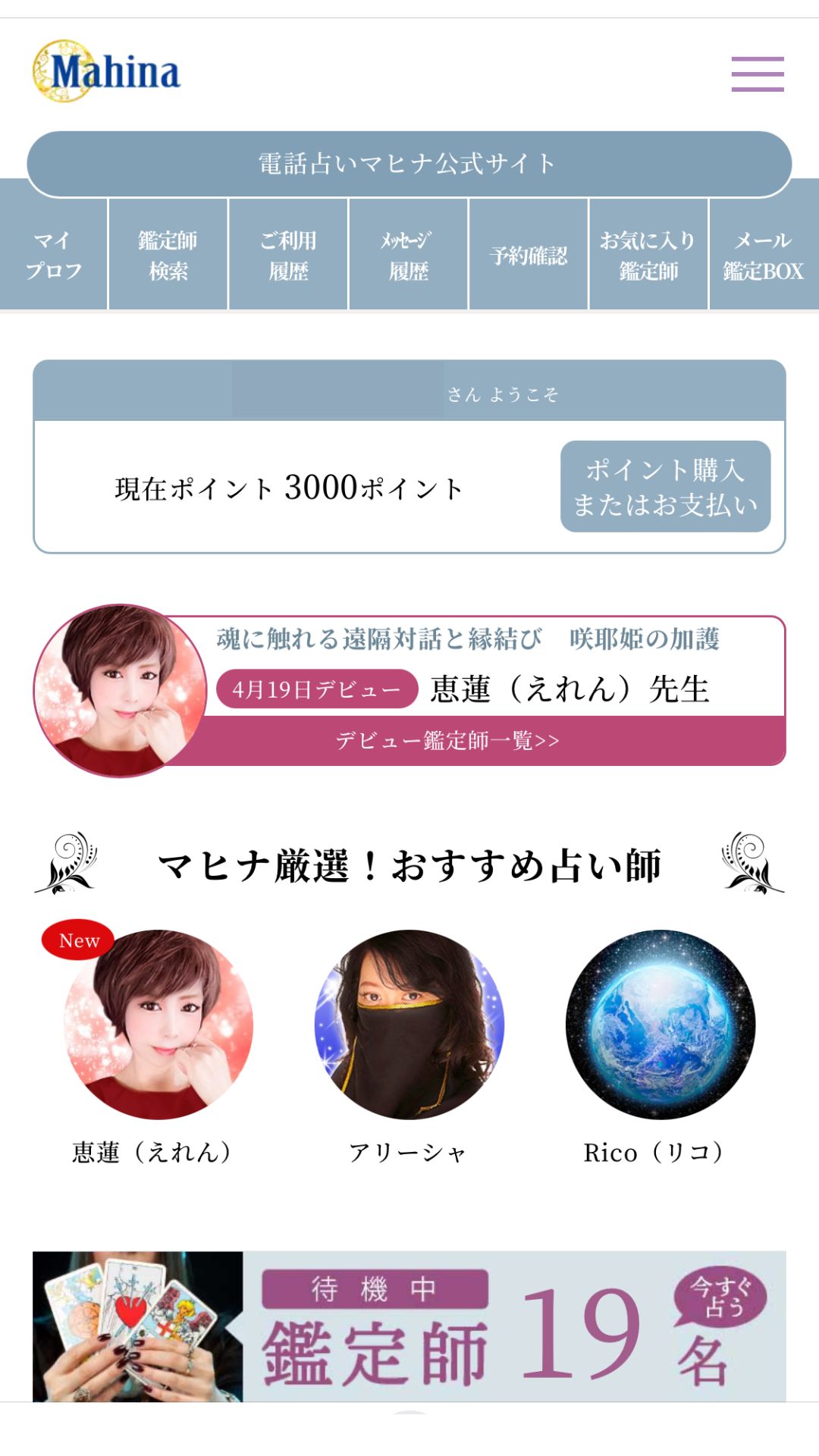The image size is (819, 1456).
Task: Open 鑑定師検索 to search fortune tellers
Action: 168,254
